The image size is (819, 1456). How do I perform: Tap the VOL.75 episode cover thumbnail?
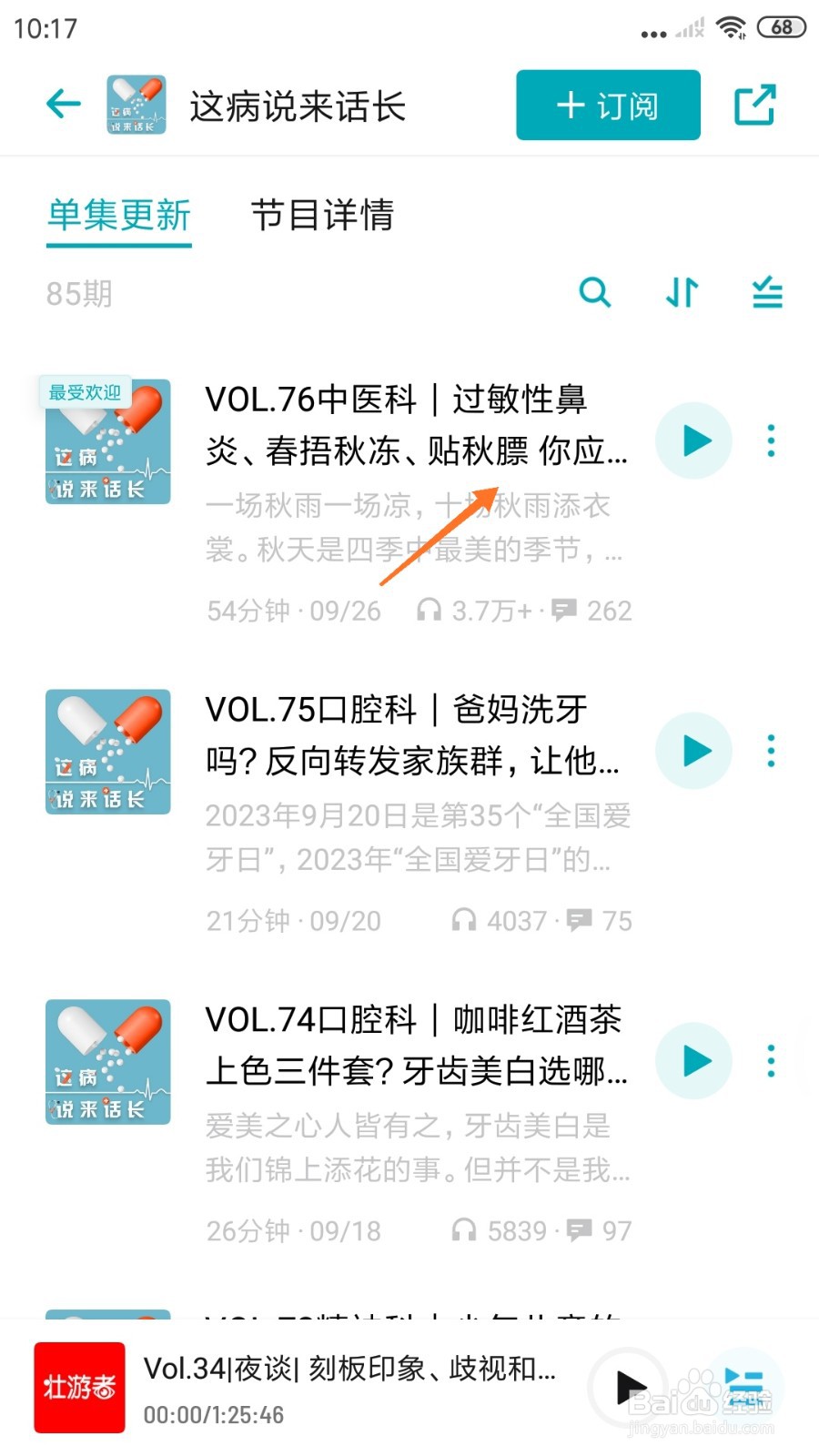click(x=106, y=751)
